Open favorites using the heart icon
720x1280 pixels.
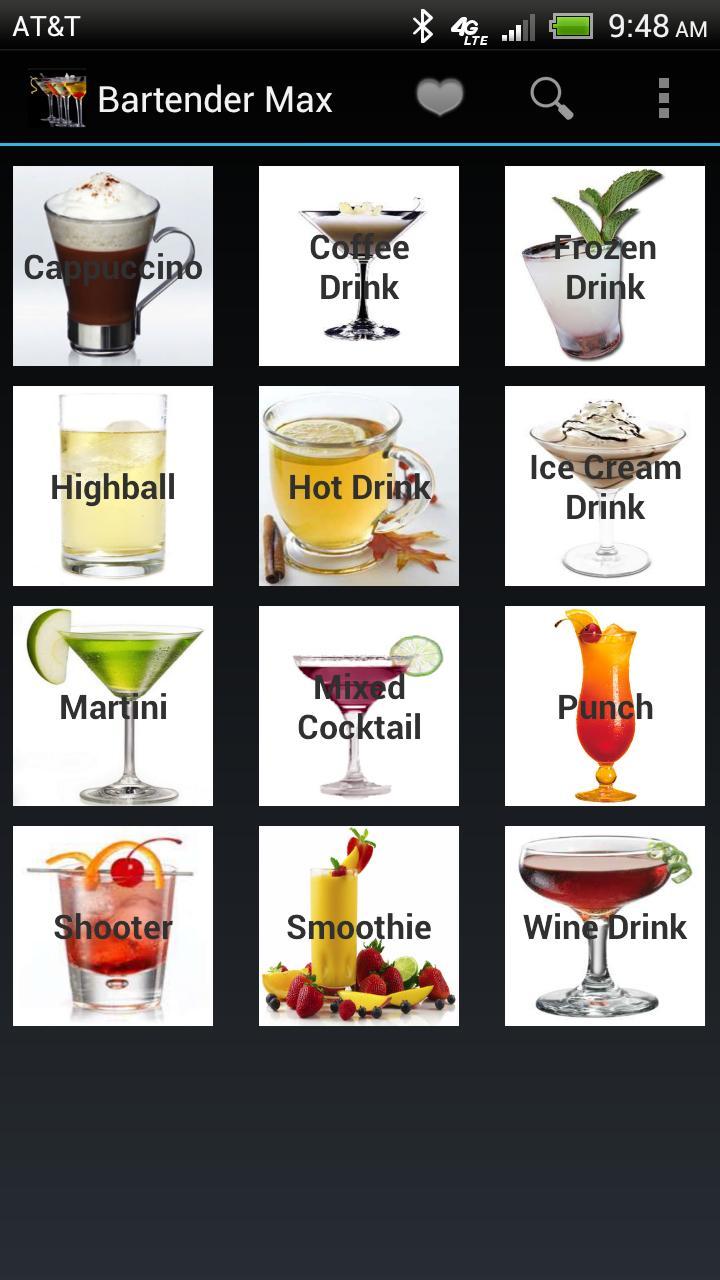439,98
